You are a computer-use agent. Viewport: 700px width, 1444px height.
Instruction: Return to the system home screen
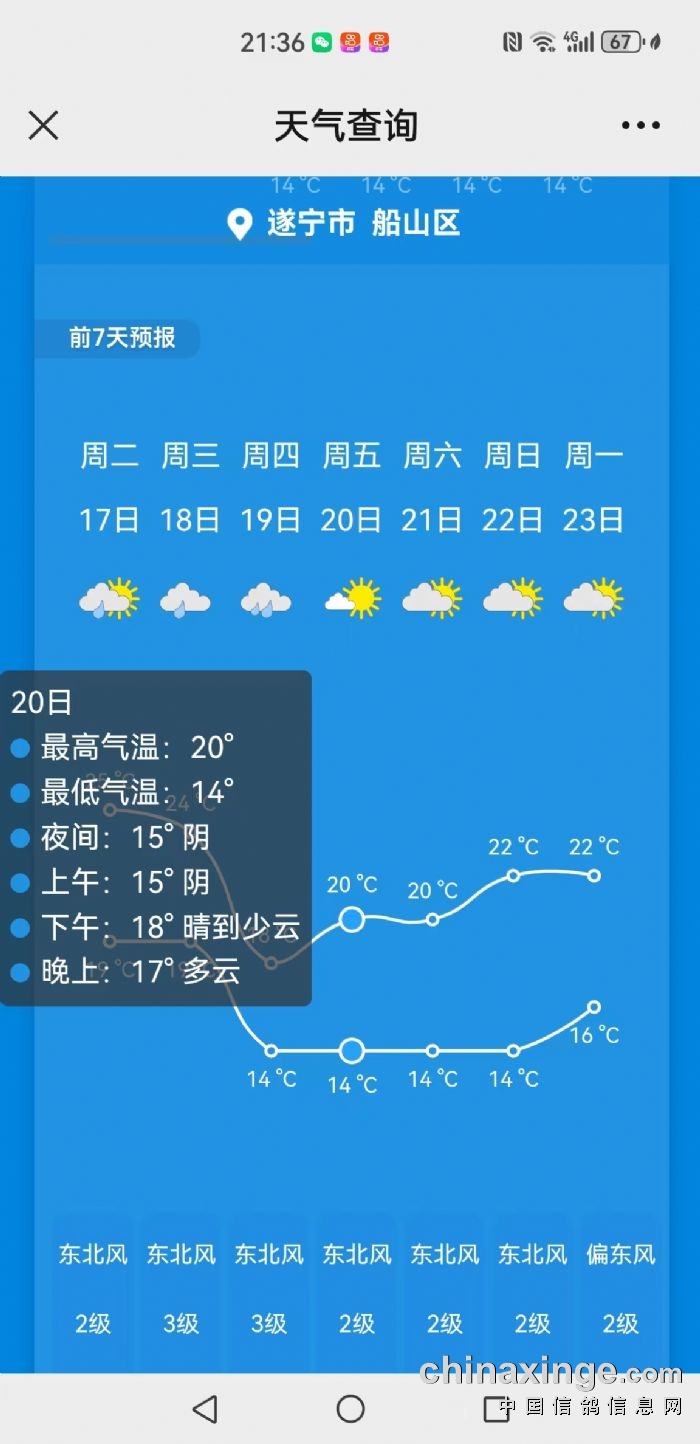350,1409
